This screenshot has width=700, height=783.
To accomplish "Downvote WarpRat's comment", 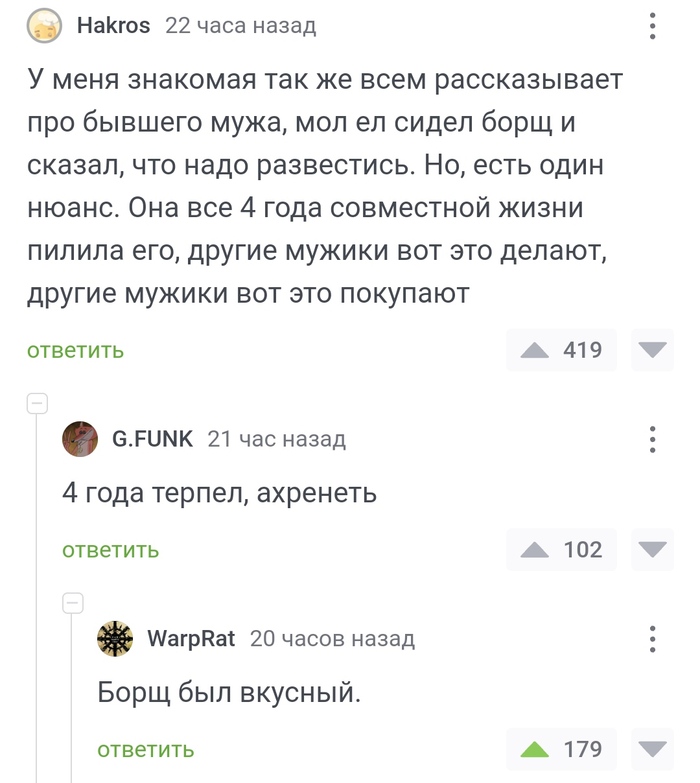I will click(x=653, y=750).
